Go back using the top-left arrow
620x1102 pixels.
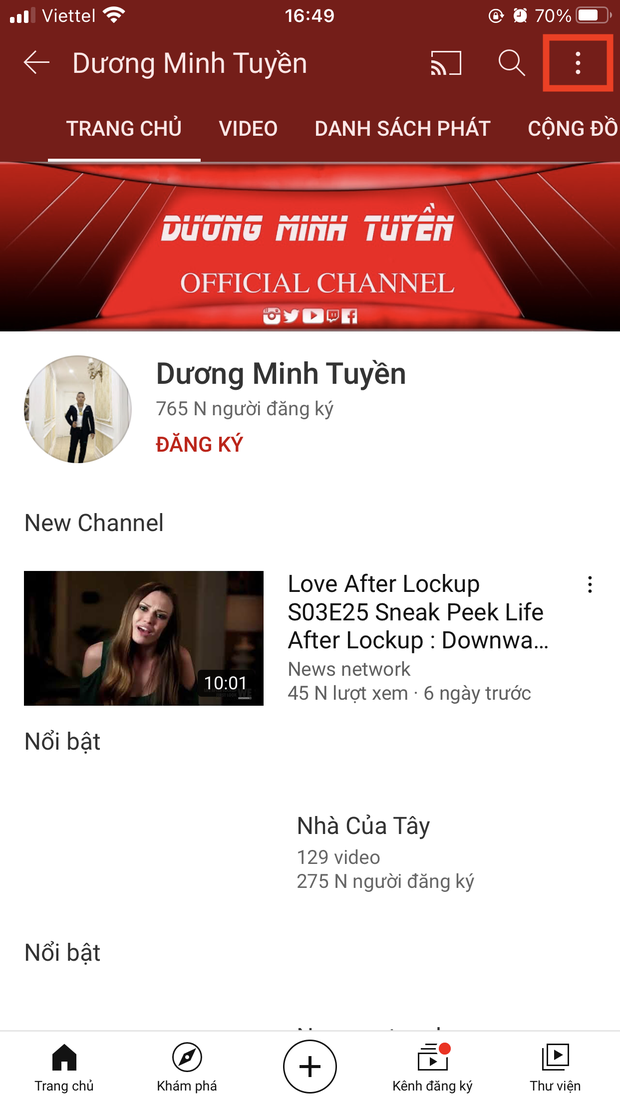point(37,63)
